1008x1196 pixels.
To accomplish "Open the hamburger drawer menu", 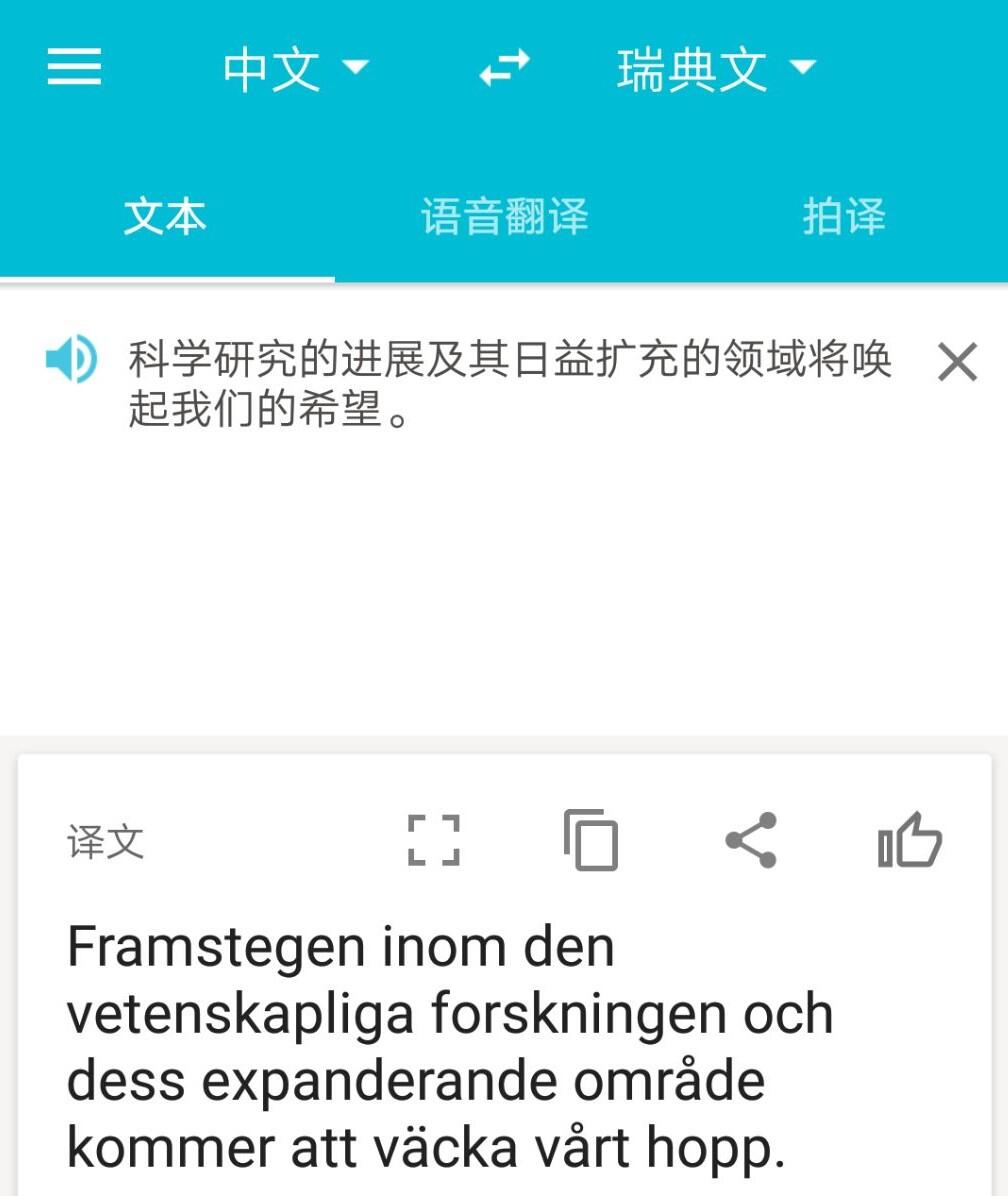I will coord(74,66).
